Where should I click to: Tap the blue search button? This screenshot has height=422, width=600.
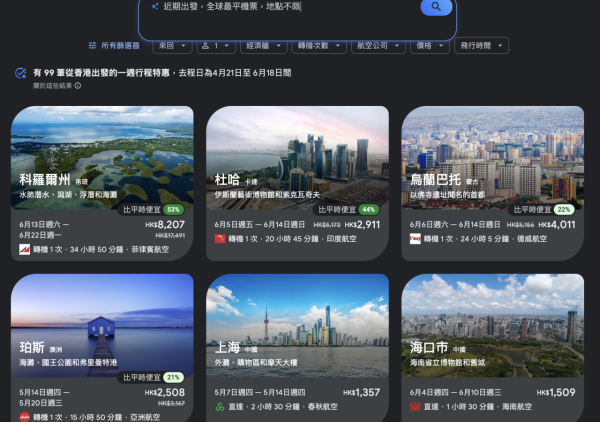coord(436,8)
